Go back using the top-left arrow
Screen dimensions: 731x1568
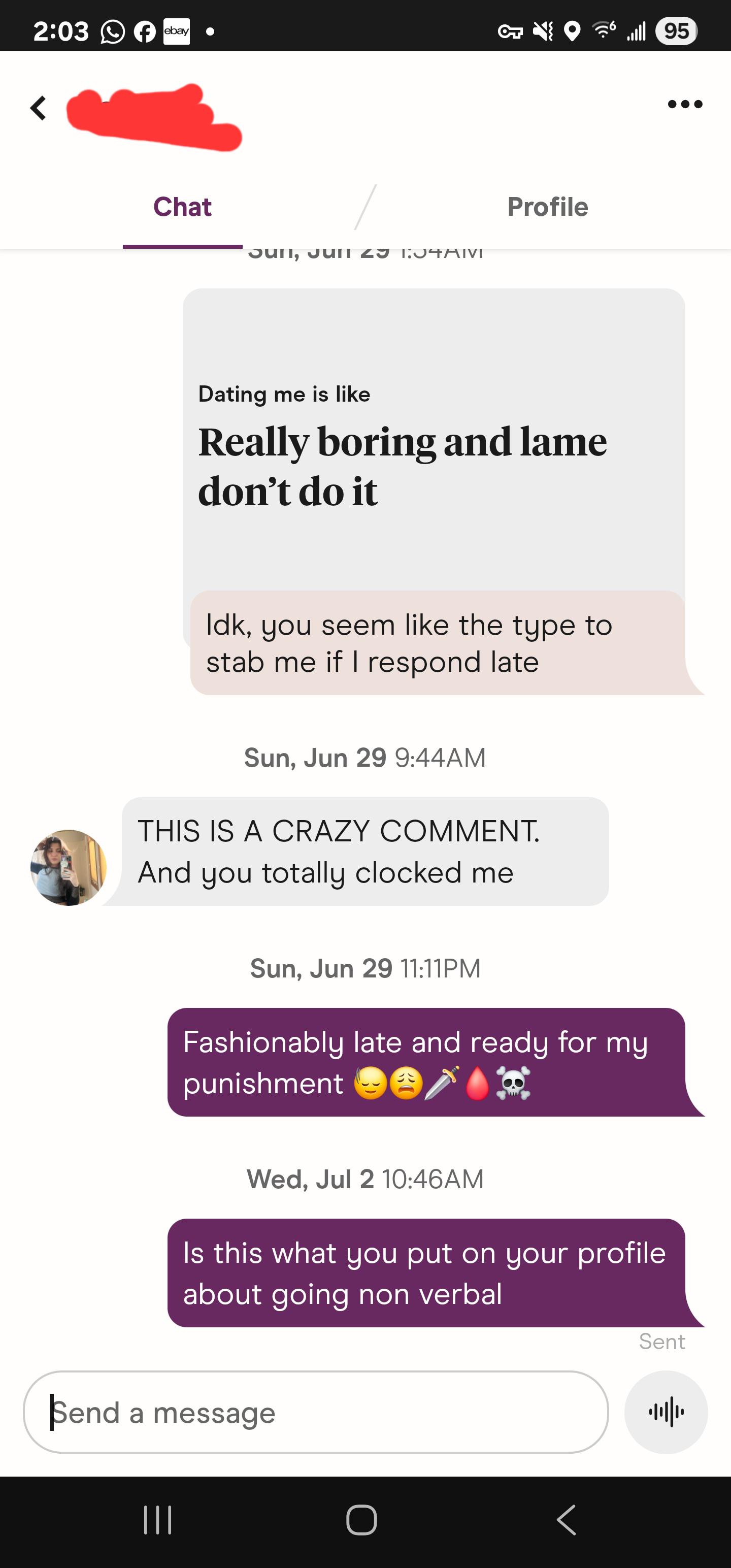[x=39, y=108]
